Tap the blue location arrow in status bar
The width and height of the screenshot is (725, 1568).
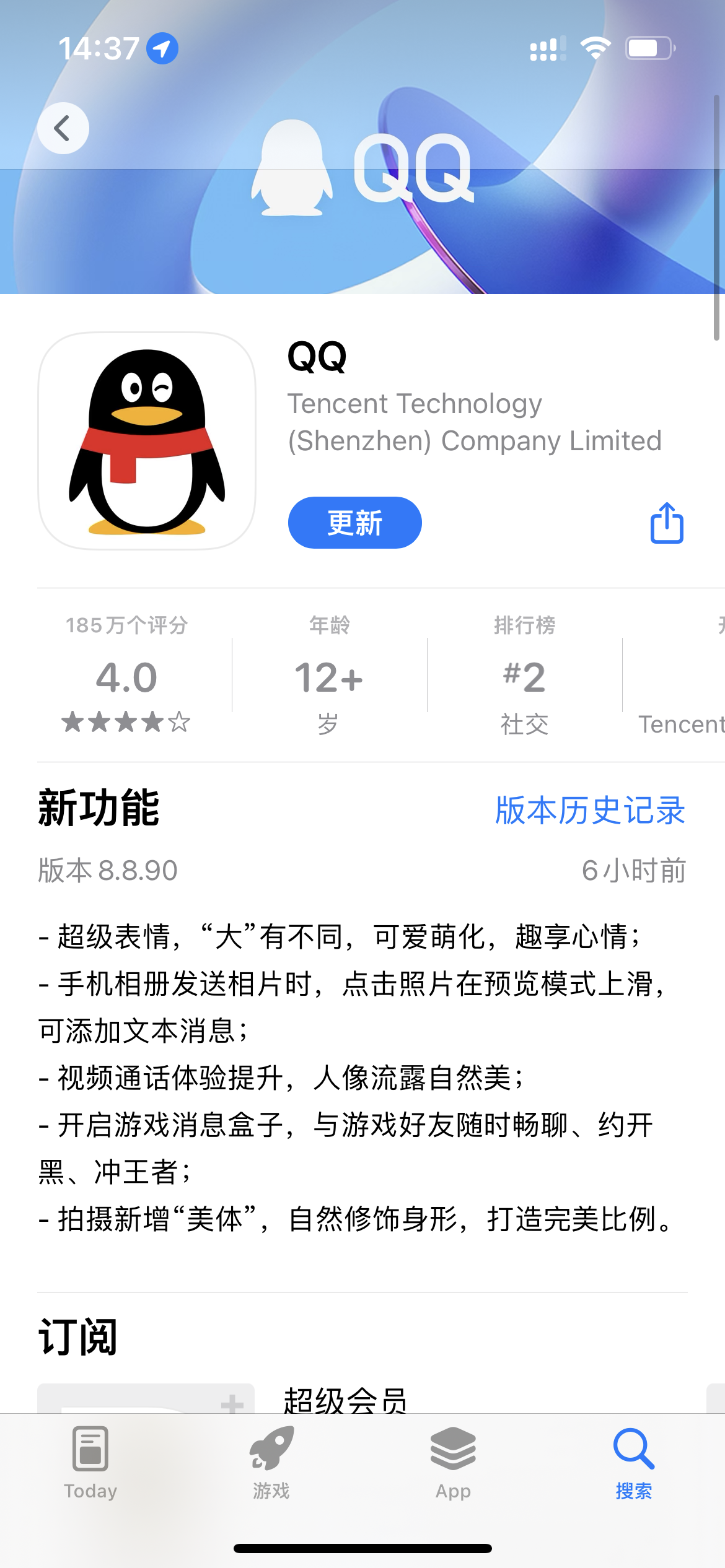coord(161,47)
